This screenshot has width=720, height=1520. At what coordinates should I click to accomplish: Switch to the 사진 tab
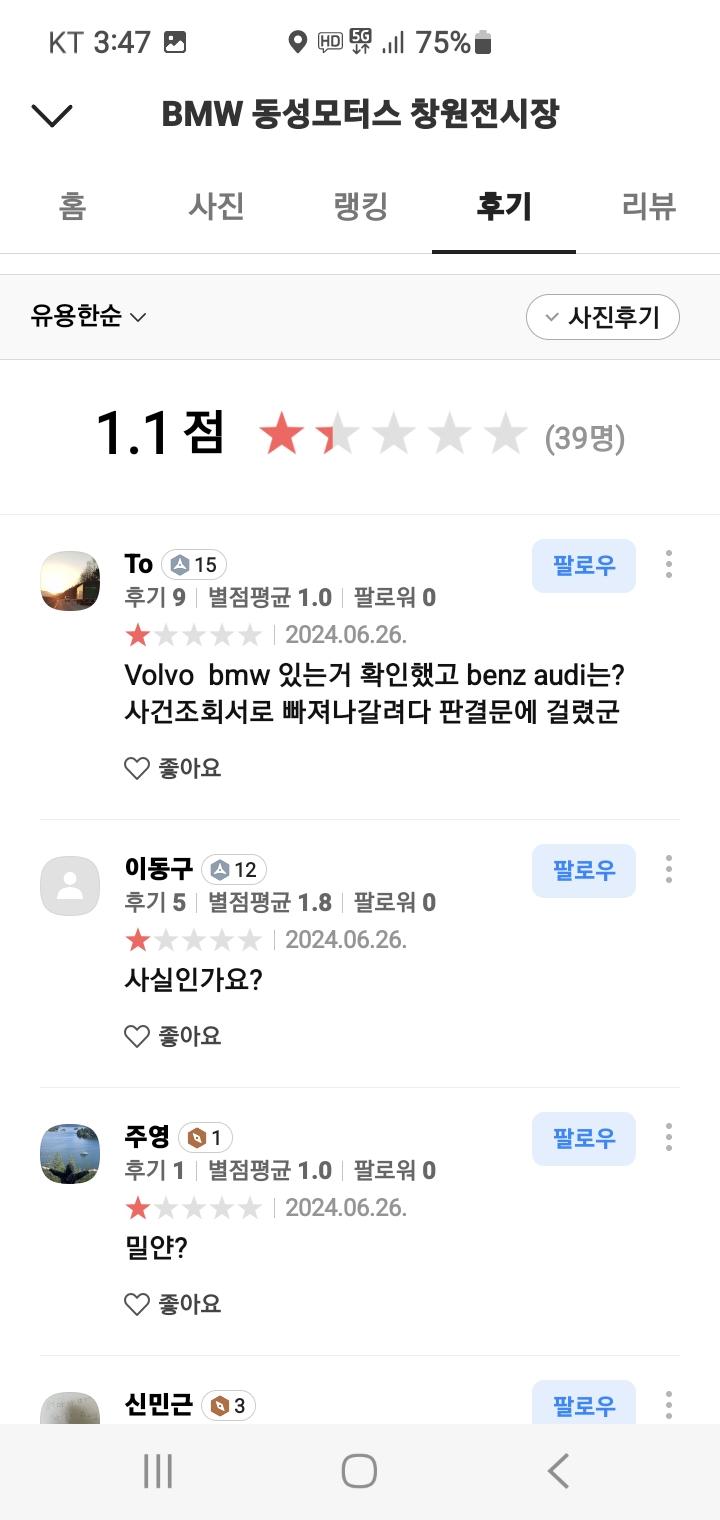(x=216, y=206)
